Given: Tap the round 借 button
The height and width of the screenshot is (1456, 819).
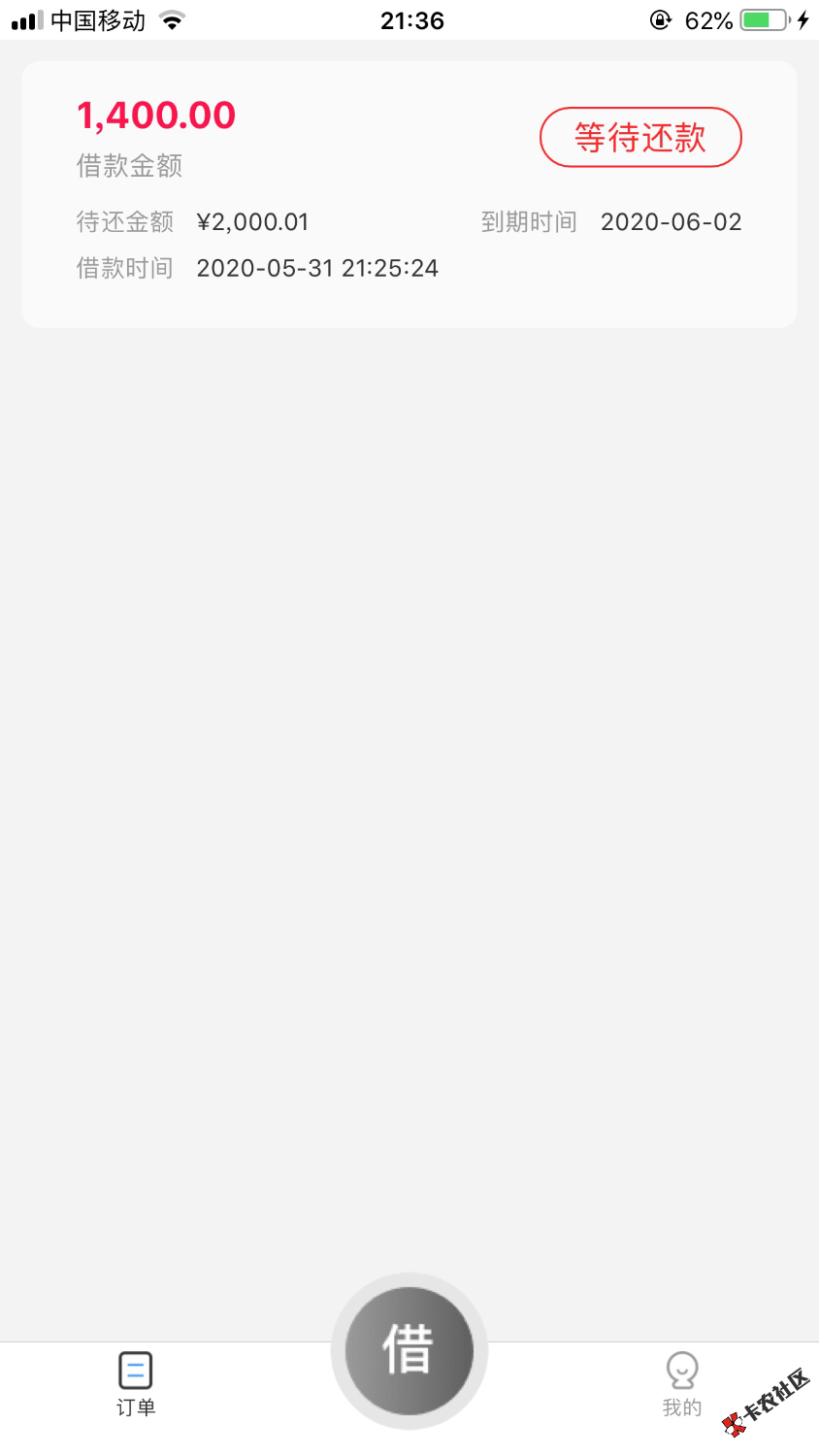Looking at the screenshot, I should 409,1350.
